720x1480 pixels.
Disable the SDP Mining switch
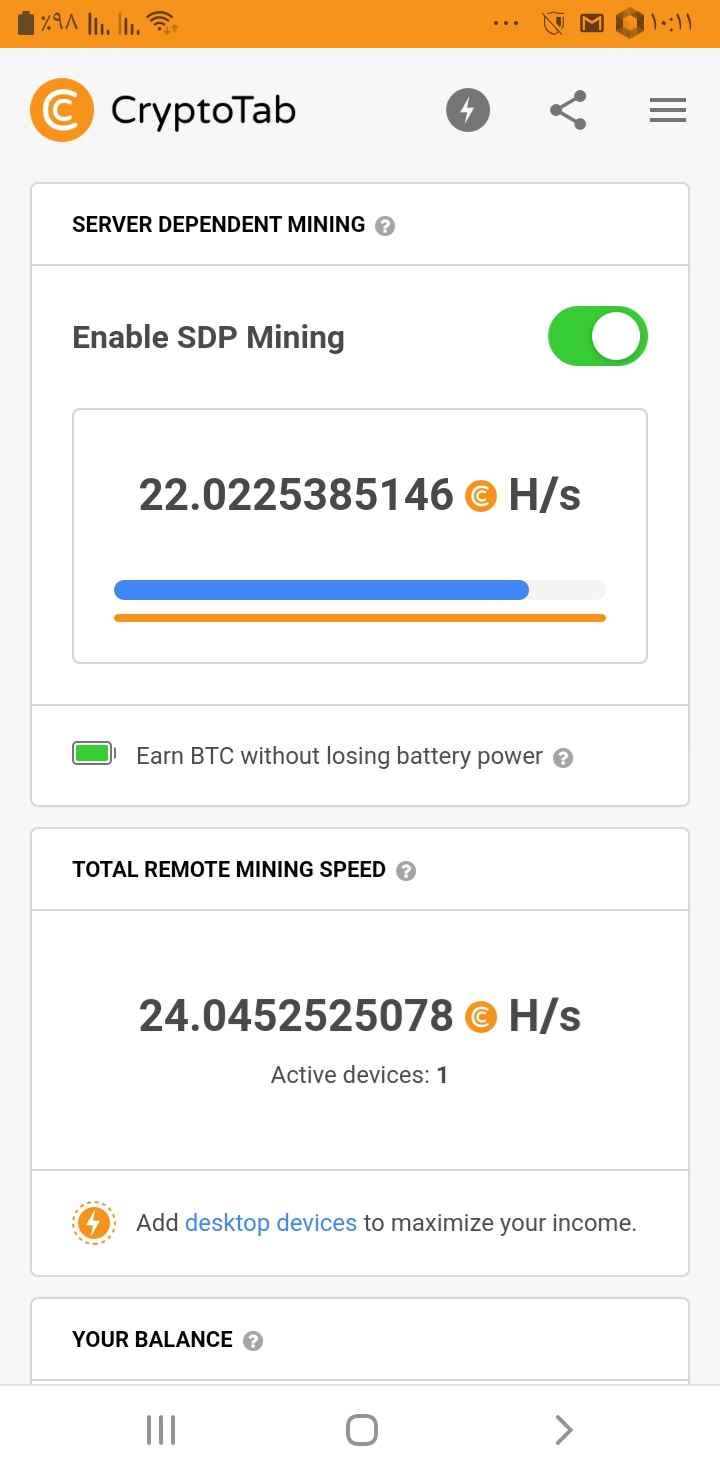click(597, 336)
